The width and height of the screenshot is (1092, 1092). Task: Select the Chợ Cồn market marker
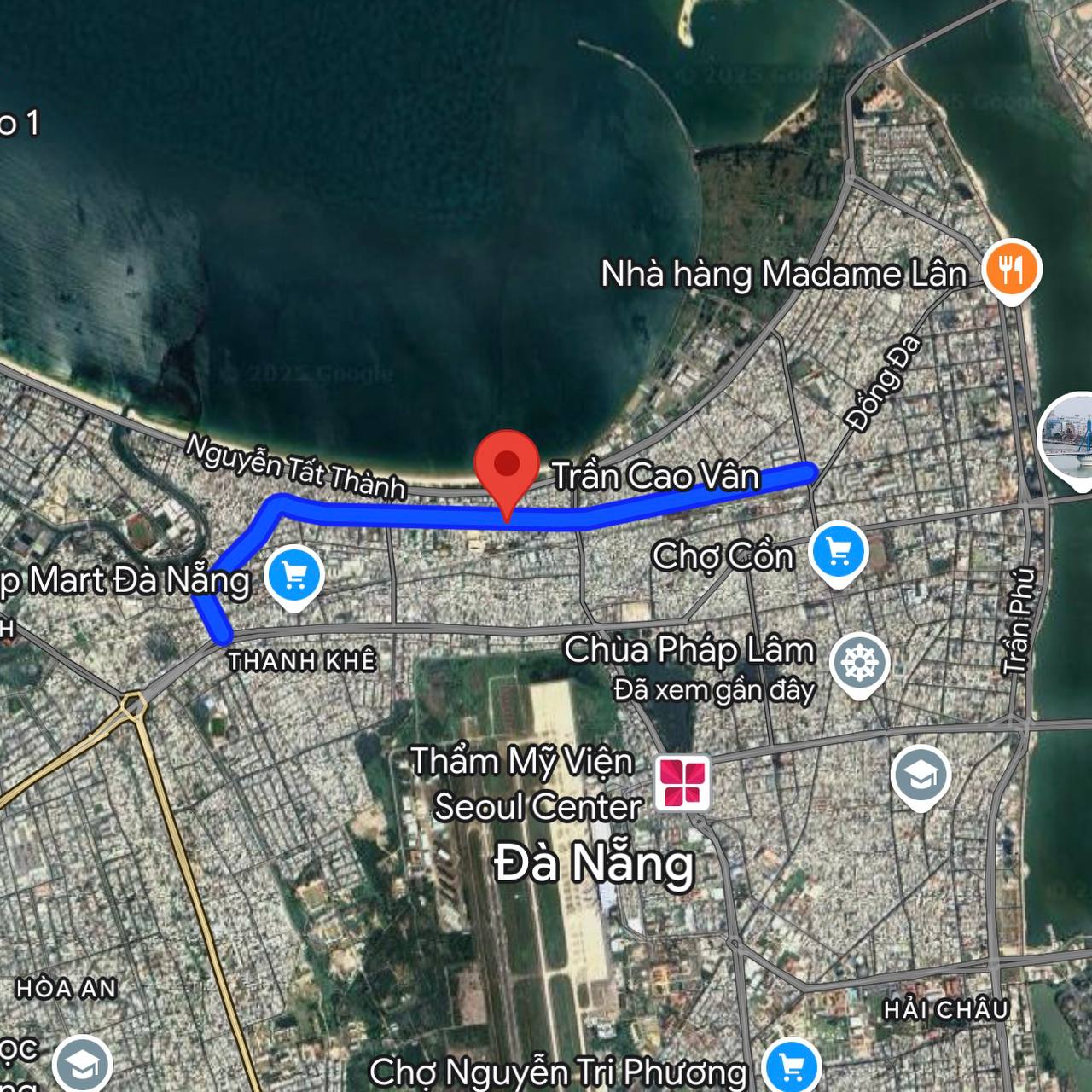[x=838, y=553]
